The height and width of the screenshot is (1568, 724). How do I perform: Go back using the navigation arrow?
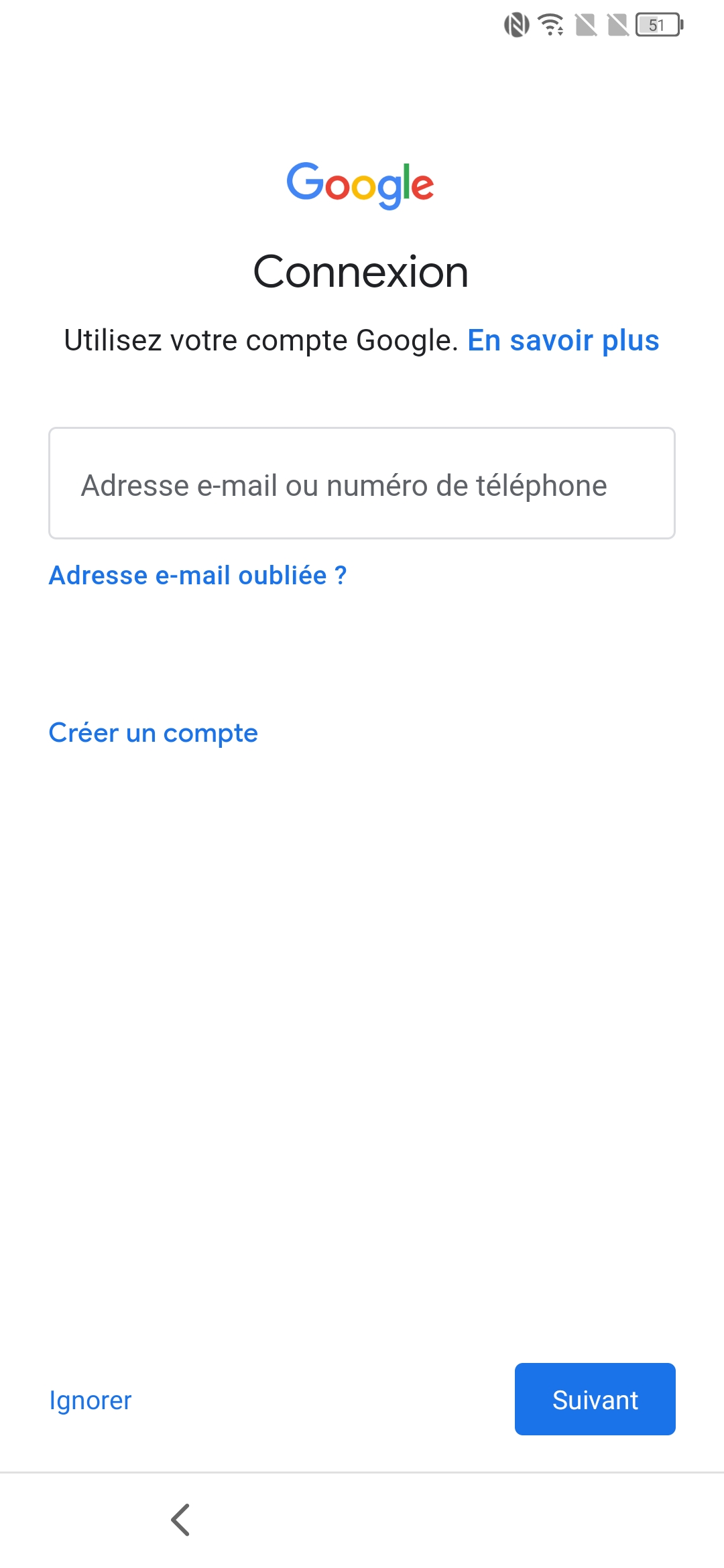point(180,1519)
